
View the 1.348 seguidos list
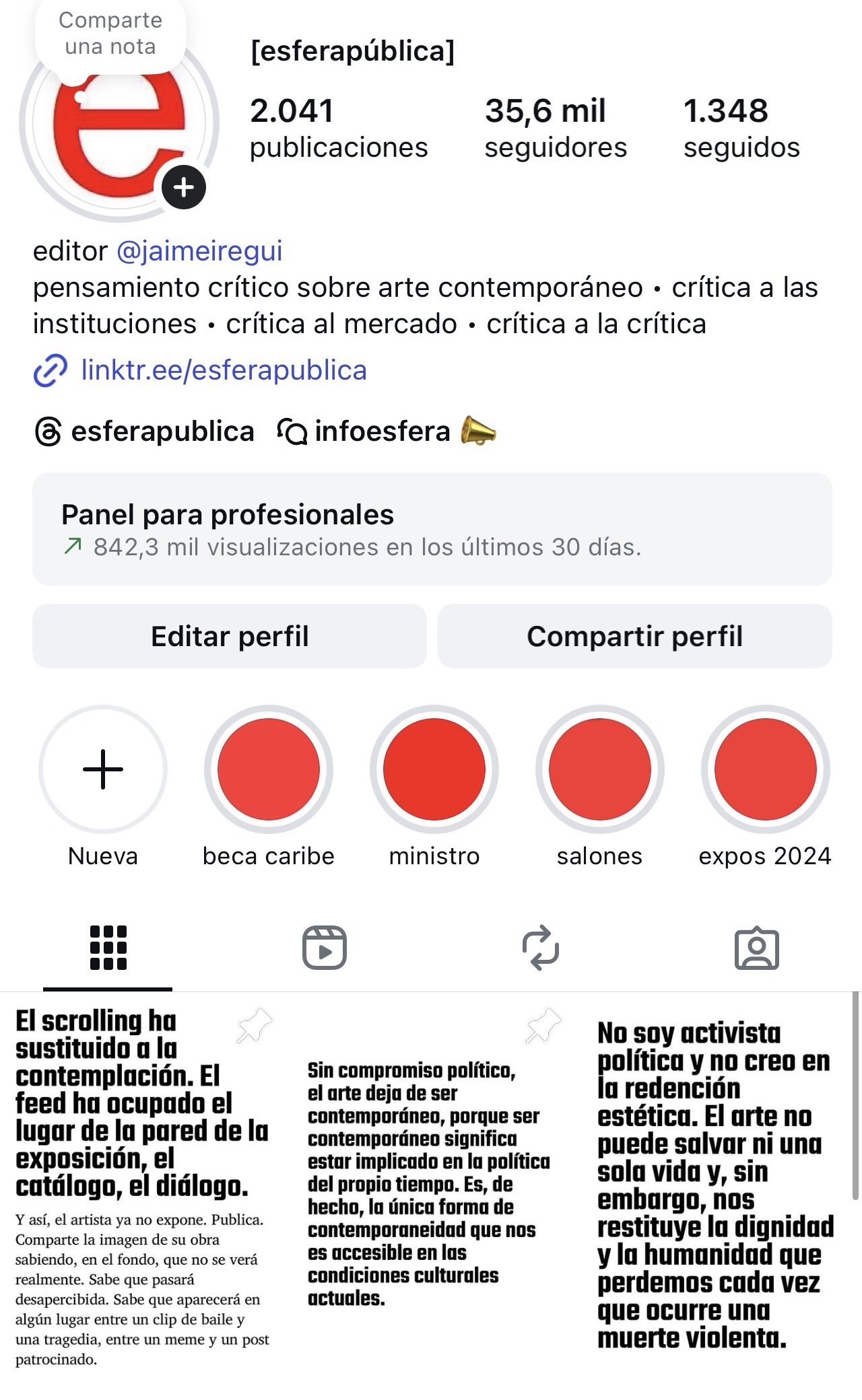pyautogui.click(x=741, y=128)
